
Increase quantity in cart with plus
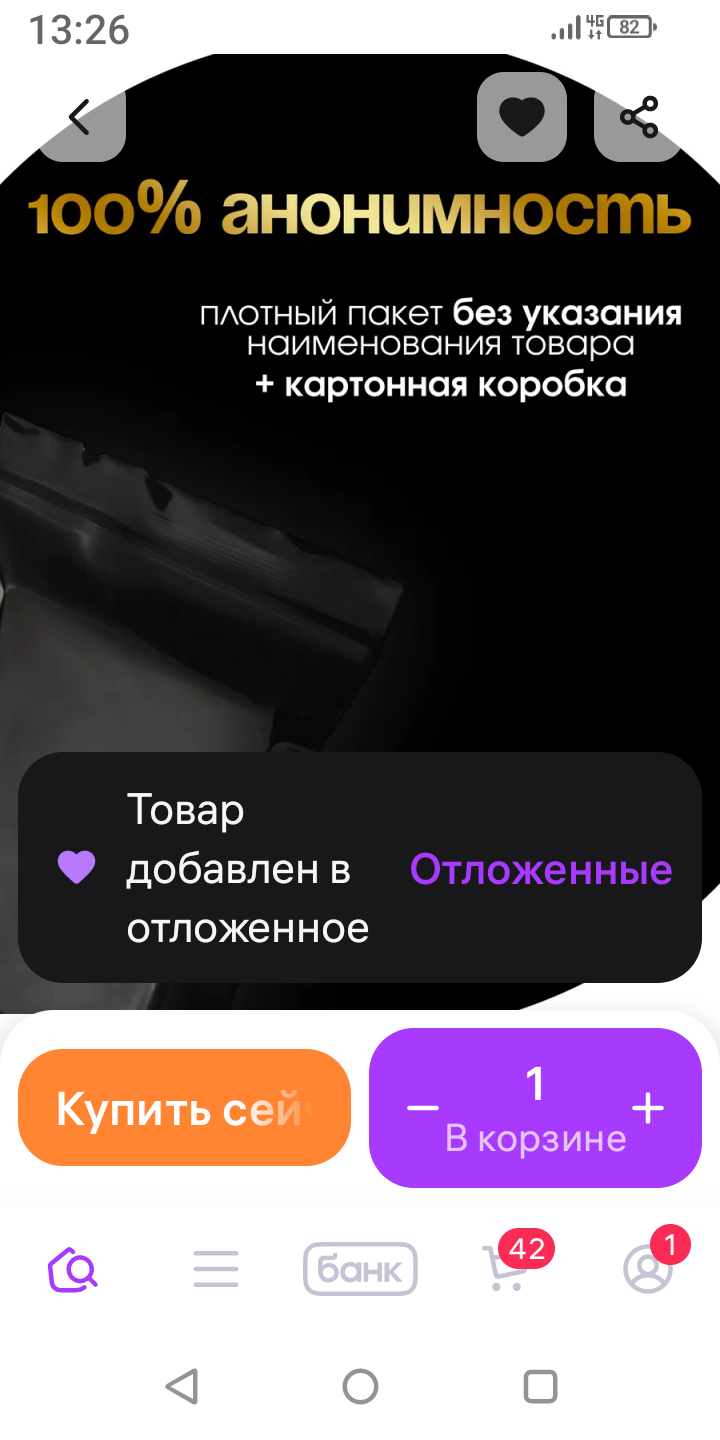click(648, 1108)
